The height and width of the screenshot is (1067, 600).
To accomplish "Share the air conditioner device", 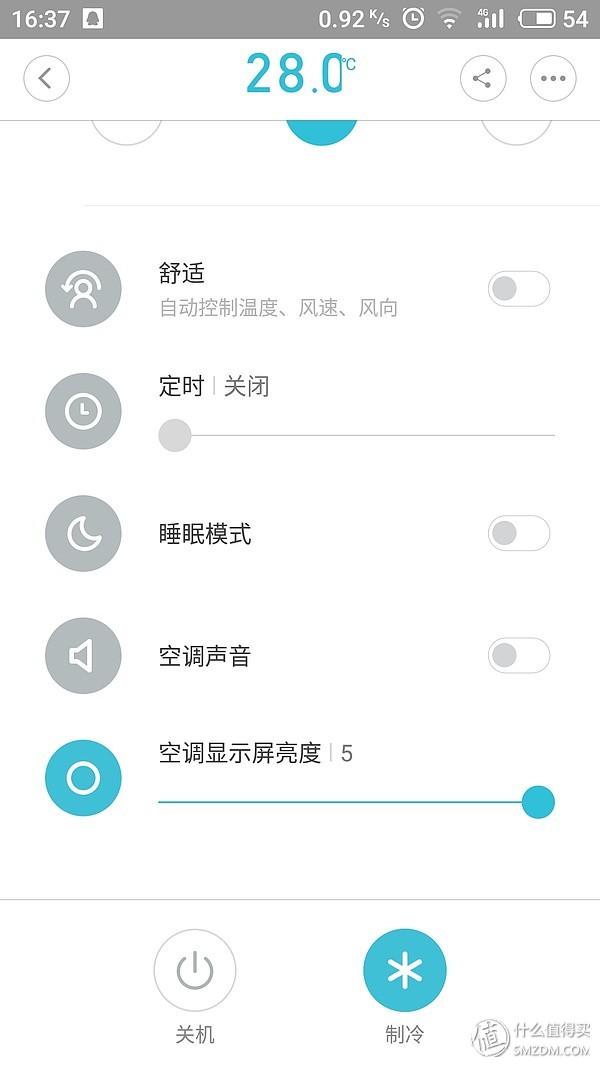I will [483, 79].
